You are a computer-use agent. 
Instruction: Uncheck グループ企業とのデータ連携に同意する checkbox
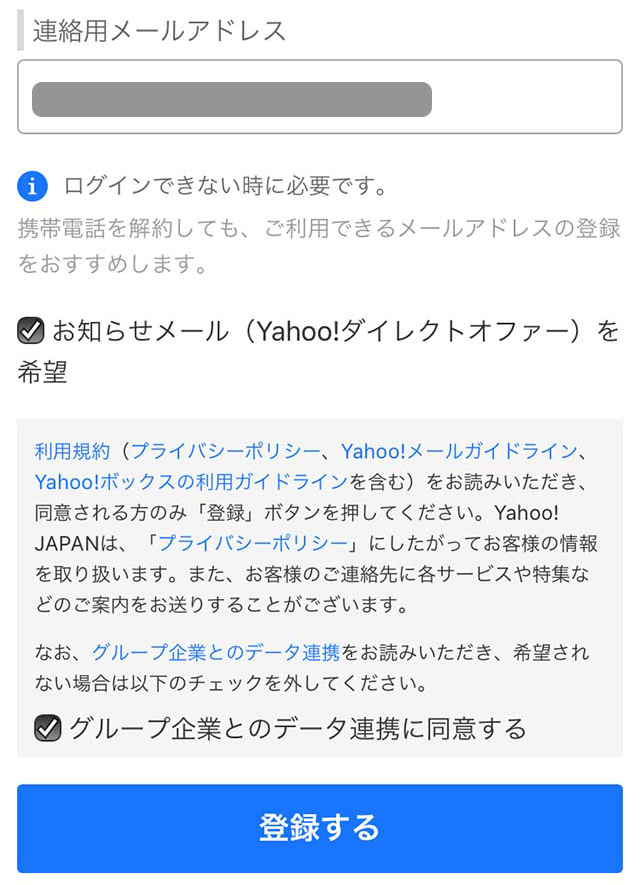[47, 728]
